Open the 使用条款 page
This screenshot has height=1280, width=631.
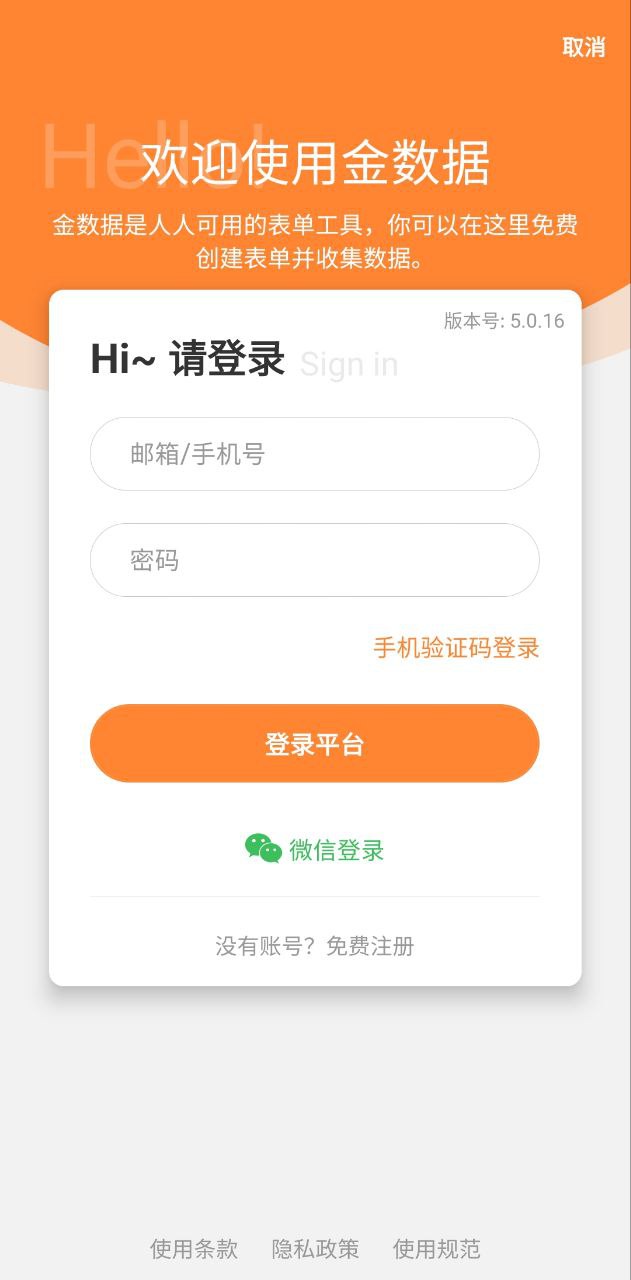(194, 1249)
